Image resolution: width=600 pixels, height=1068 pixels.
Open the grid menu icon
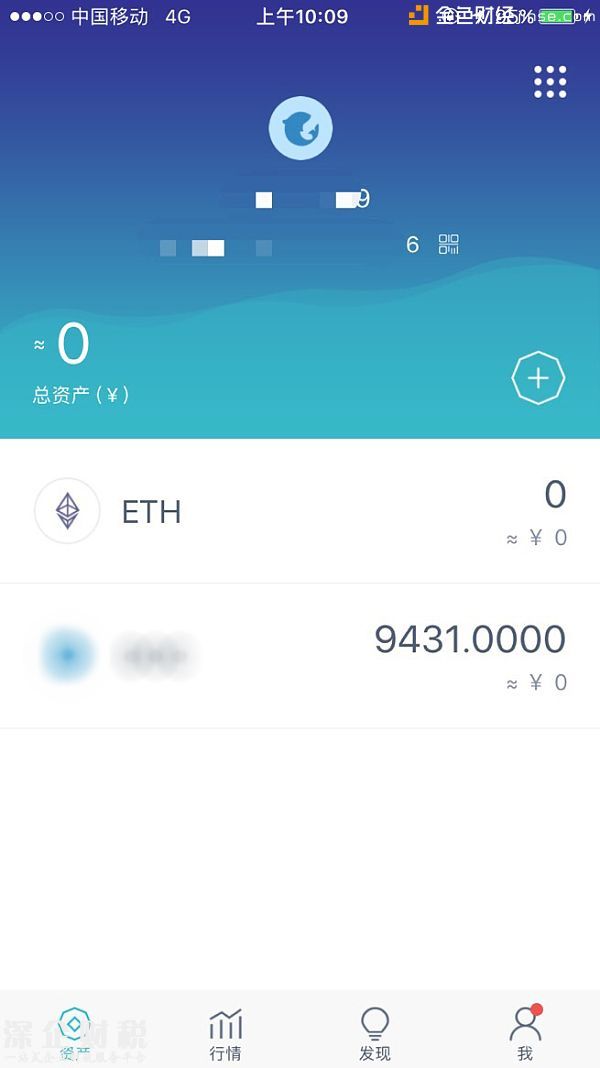pos(550,82)
